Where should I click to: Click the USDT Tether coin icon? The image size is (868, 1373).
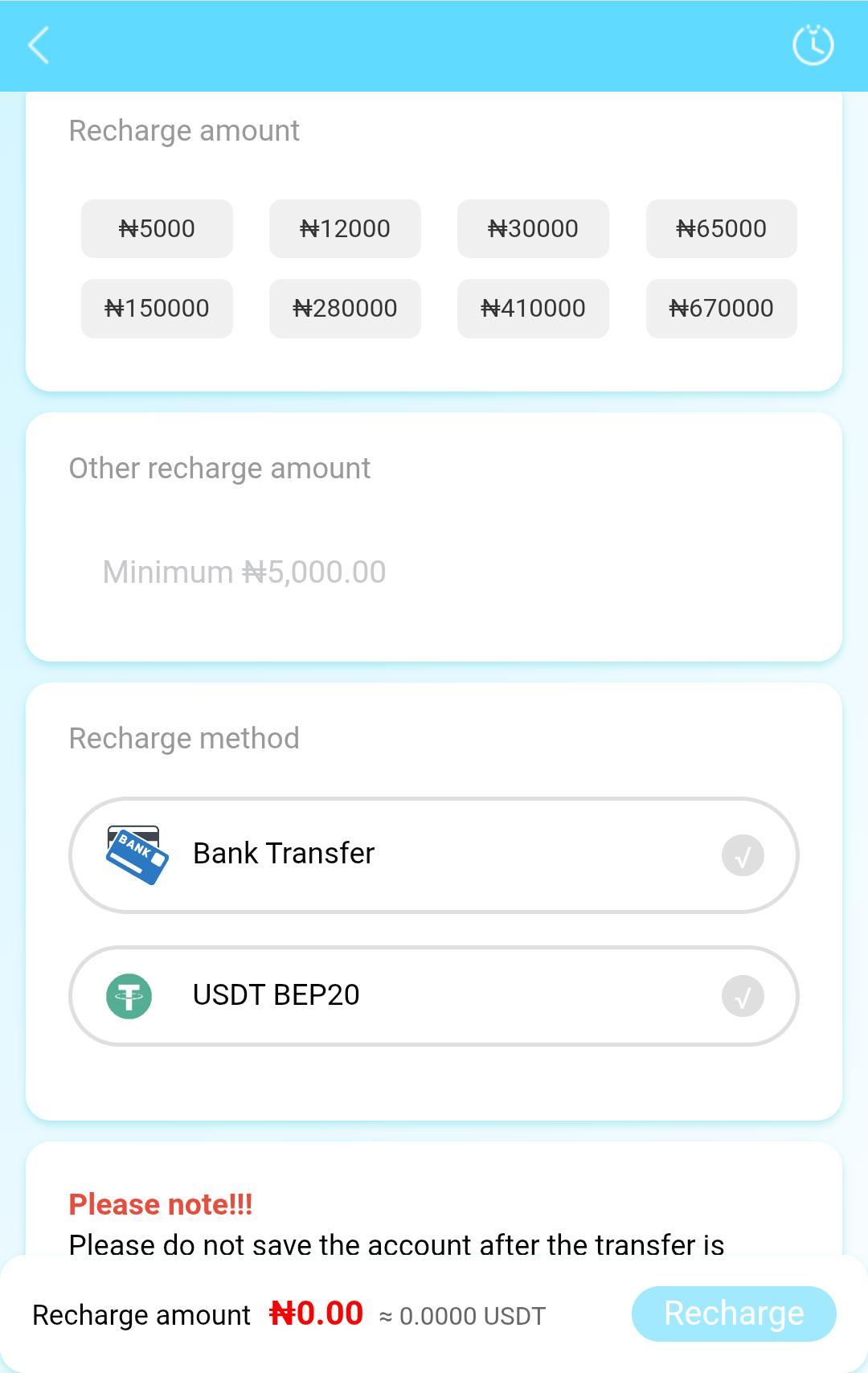click(131, 995)
